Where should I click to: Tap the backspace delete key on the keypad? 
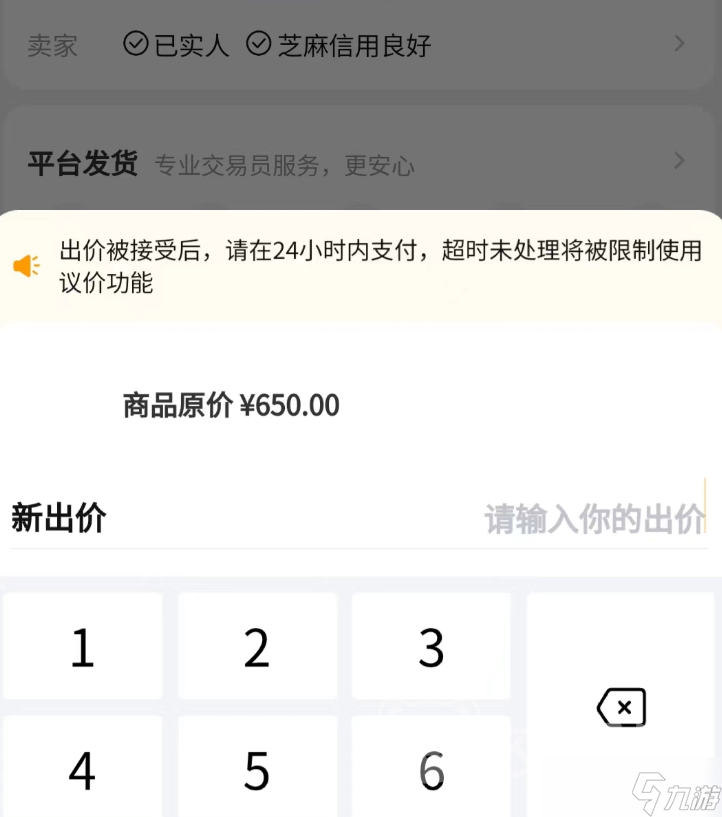(620, 707)
